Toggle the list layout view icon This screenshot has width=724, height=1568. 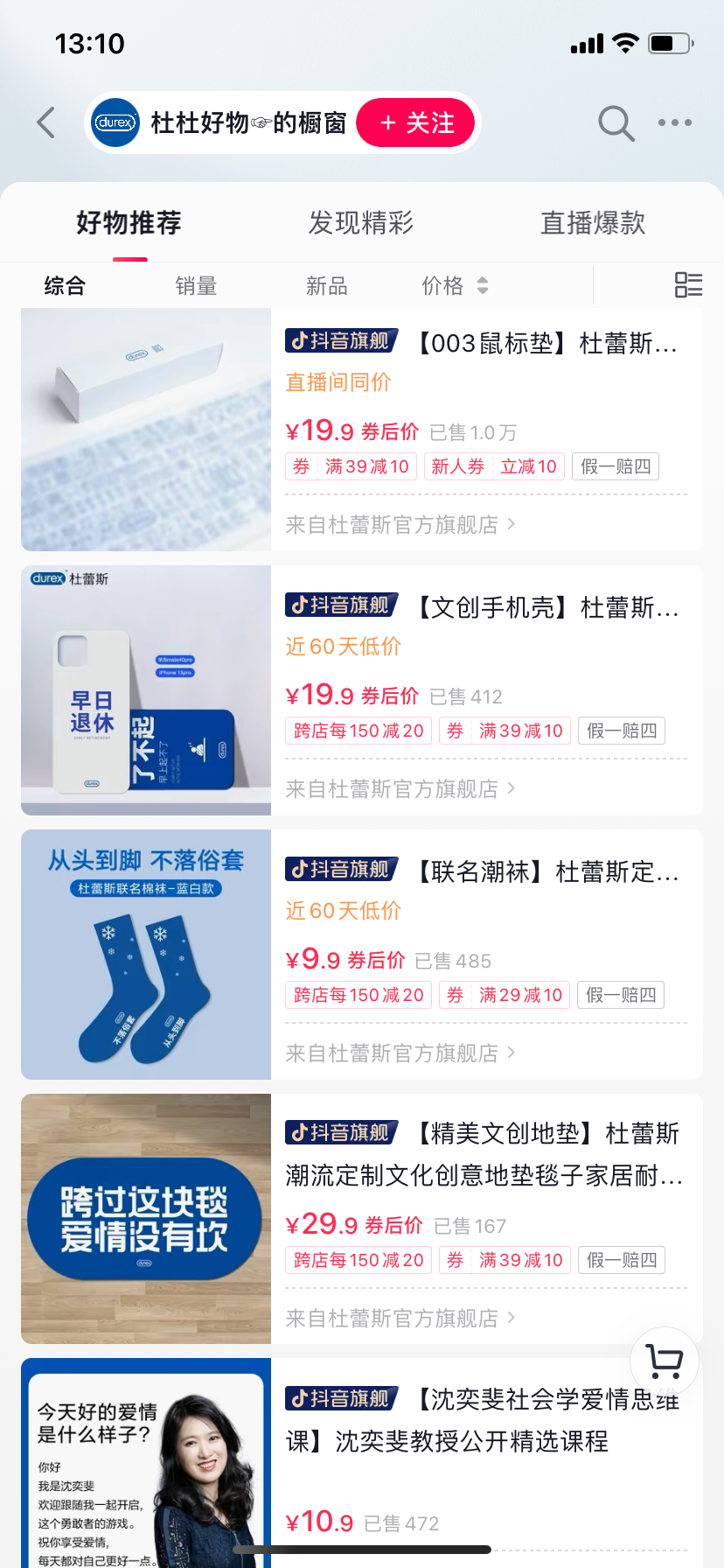coord(688,285)
